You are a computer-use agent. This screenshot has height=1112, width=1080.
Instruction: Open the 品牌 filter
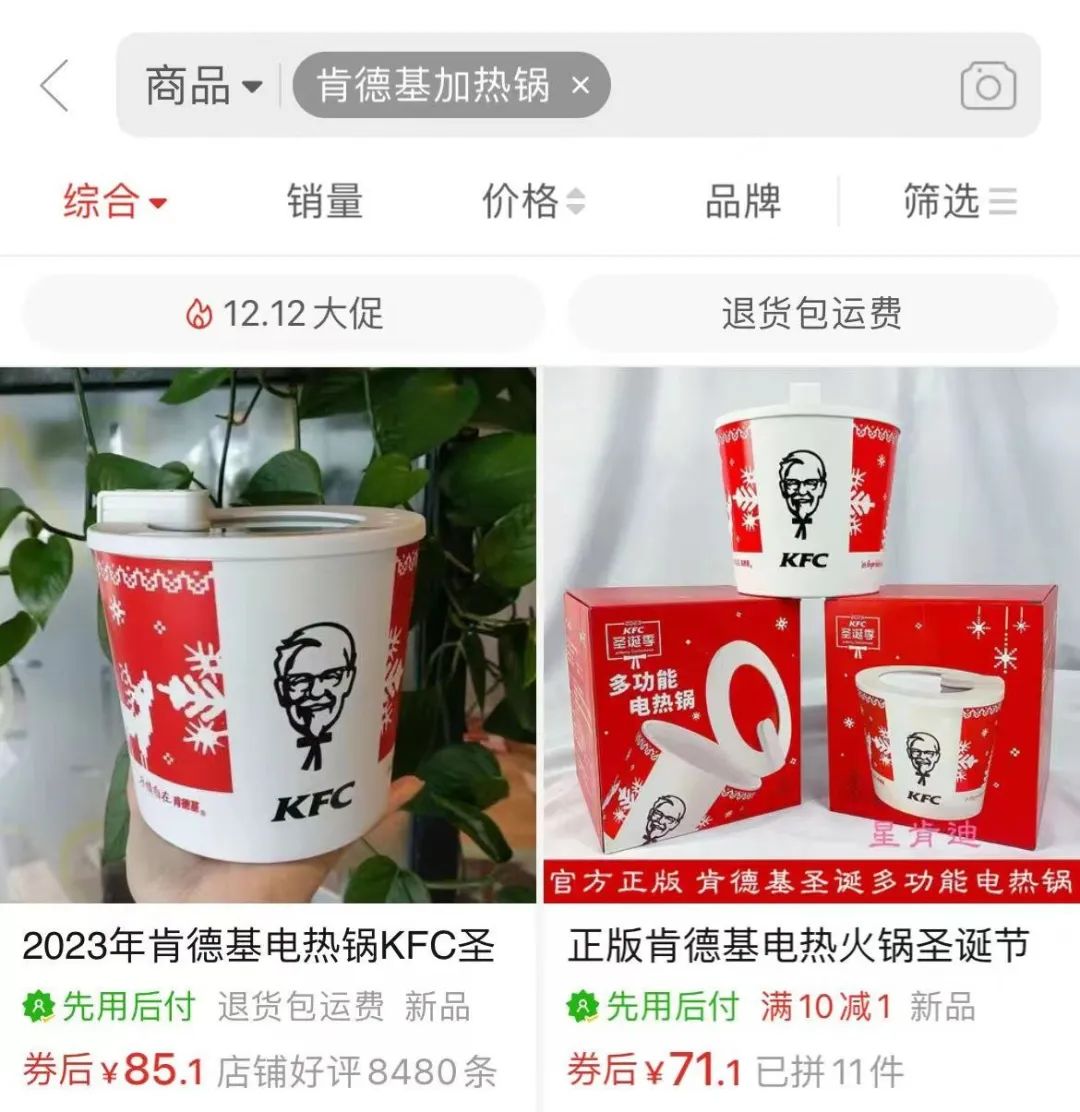coord(742,202)
